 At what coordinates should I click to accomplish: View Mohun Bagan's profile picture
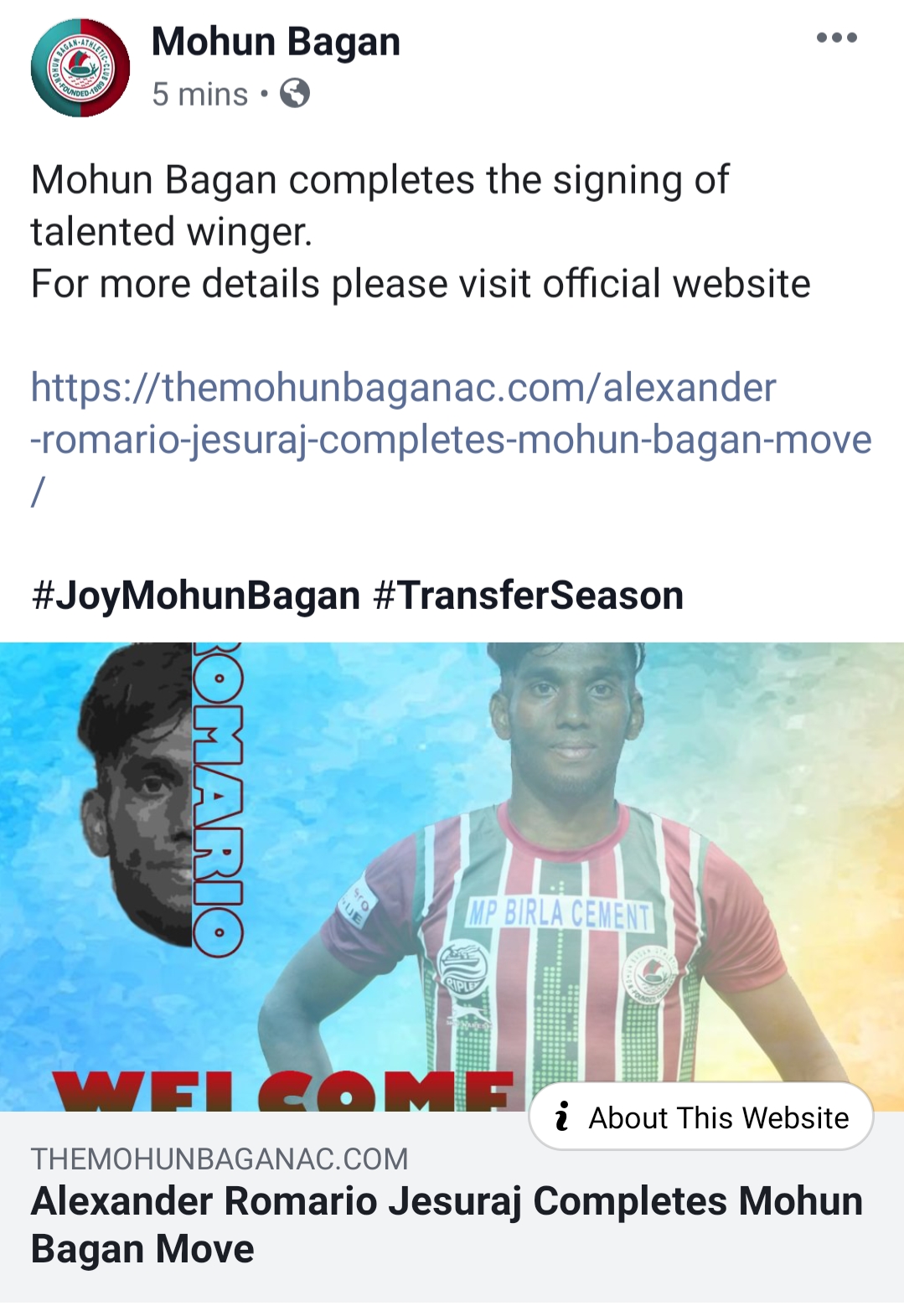[80, 68]
